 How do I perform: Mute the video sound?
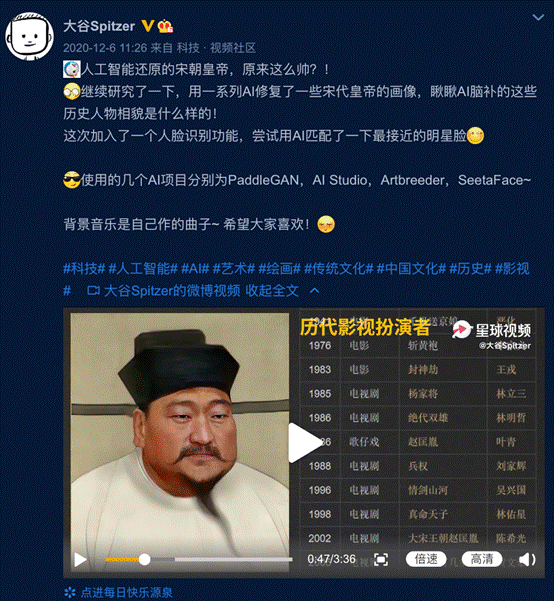click(x=527, y=560)
